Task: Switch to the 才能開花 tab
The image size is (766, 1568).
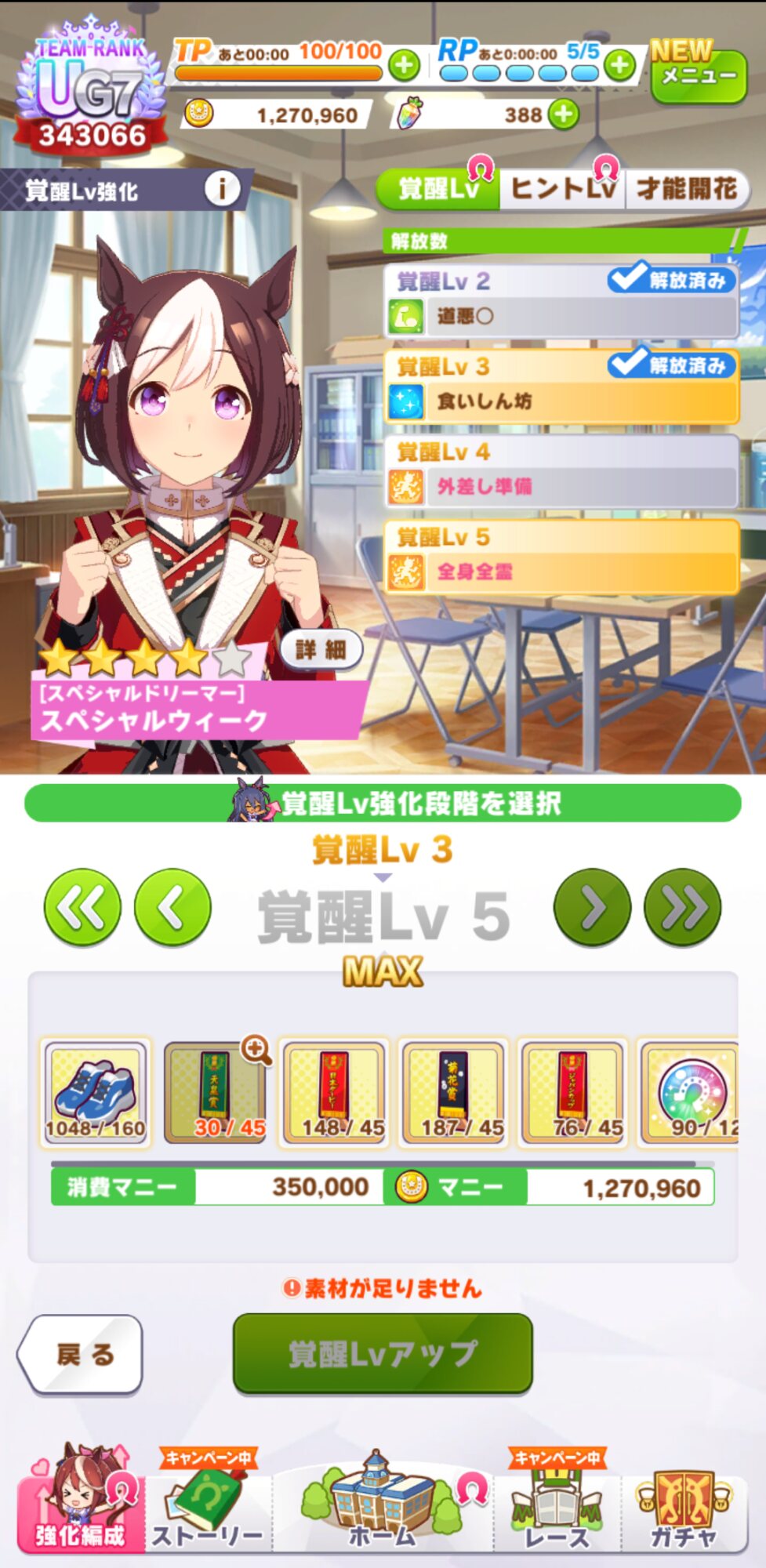Action: [687, 188]
